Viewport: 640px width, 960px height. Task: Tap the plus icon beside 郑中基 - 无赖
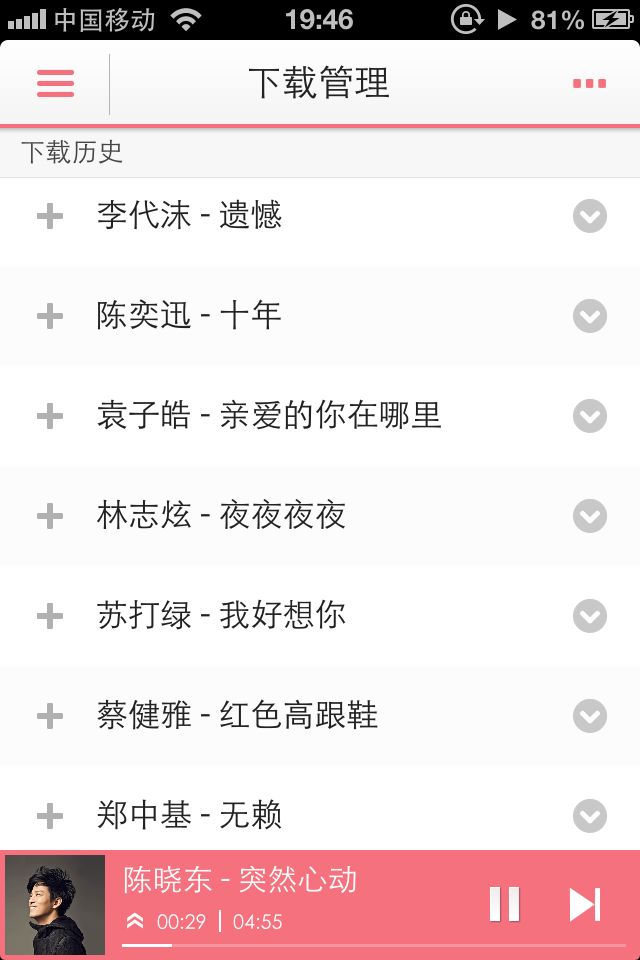50,816
